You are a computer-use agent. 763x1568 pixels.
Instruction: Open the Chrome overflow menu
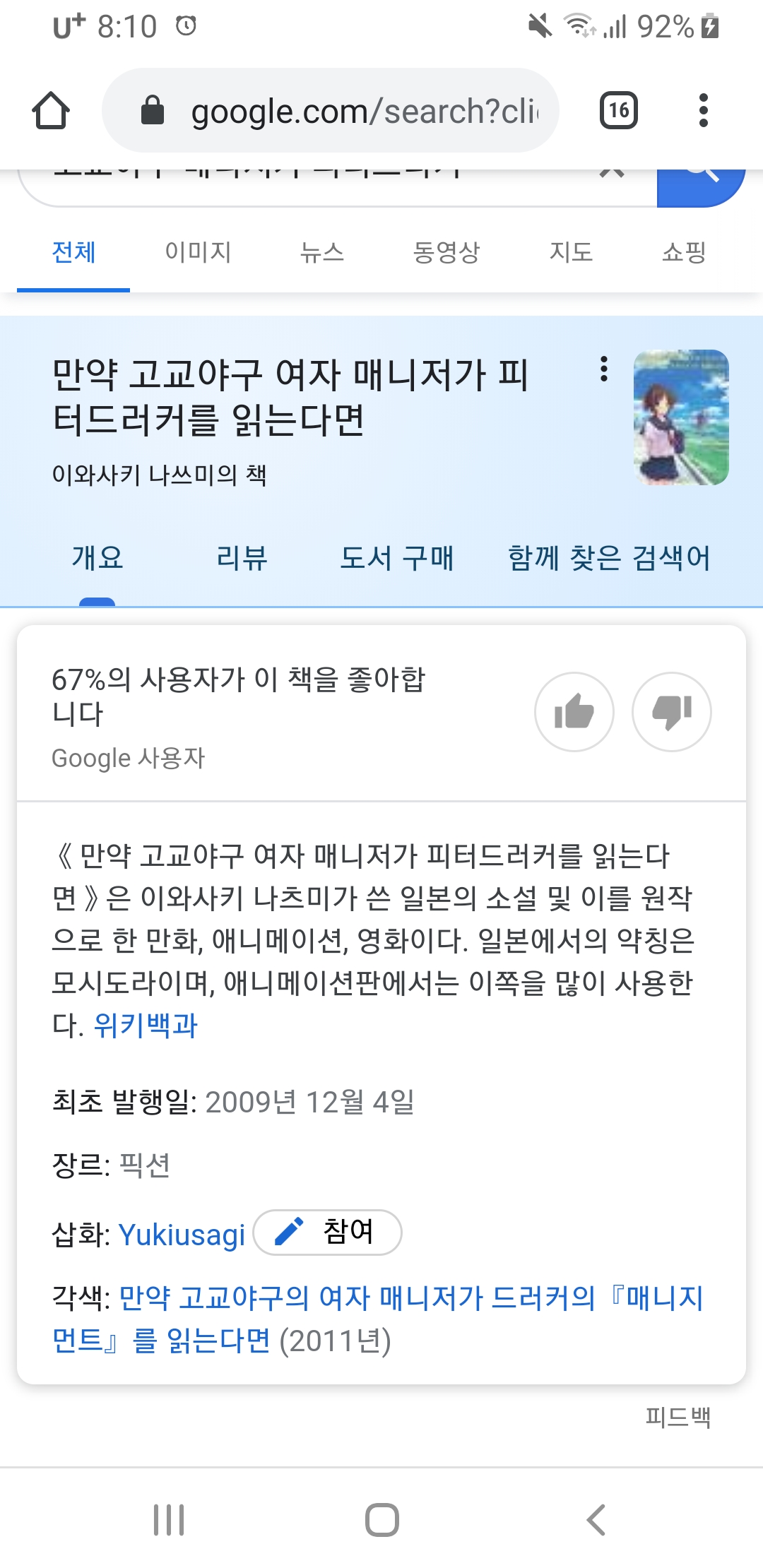(x=702, y=111)
